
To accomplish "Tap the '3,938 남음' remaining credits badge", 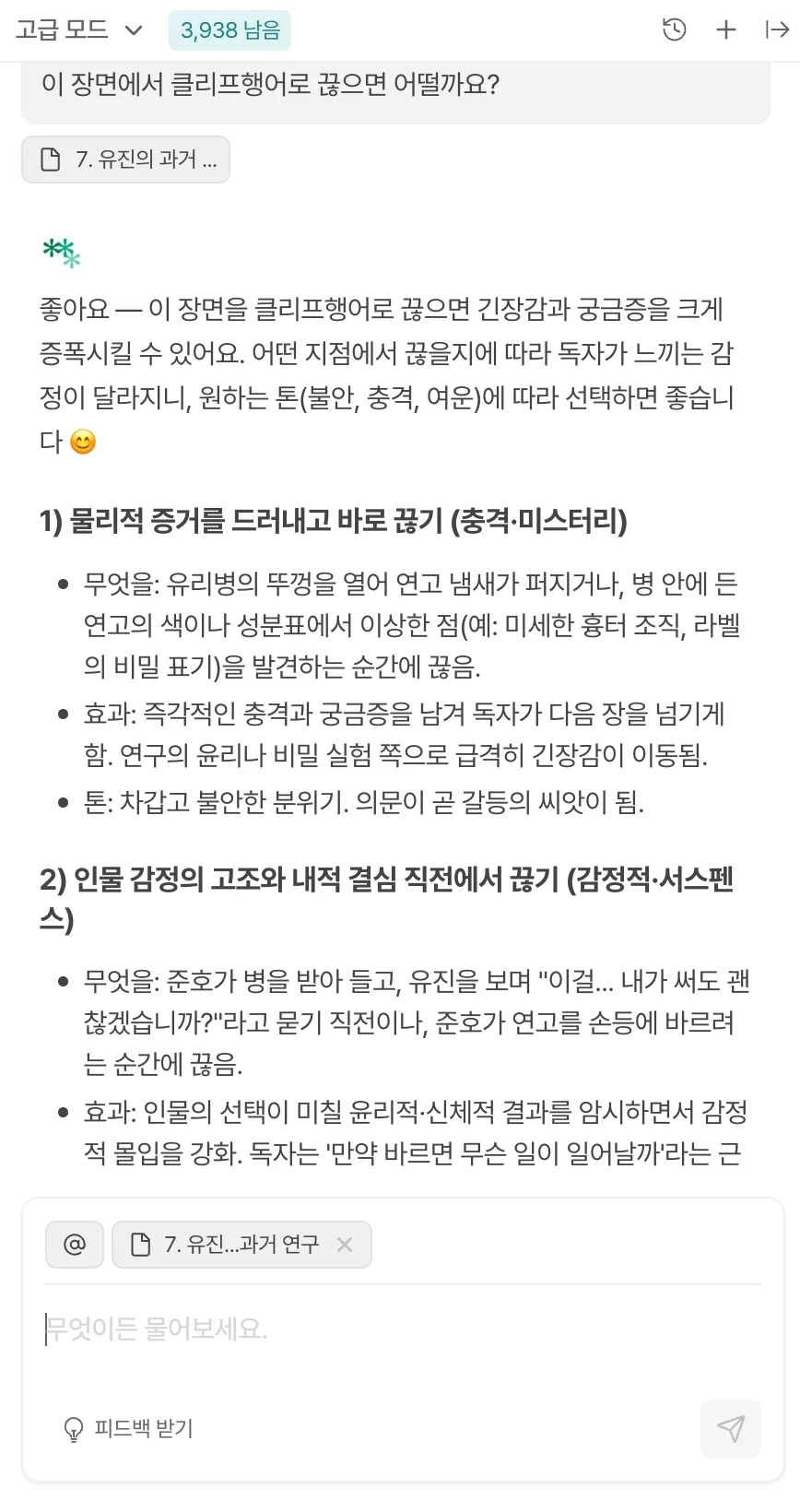I will click(229, 30).
